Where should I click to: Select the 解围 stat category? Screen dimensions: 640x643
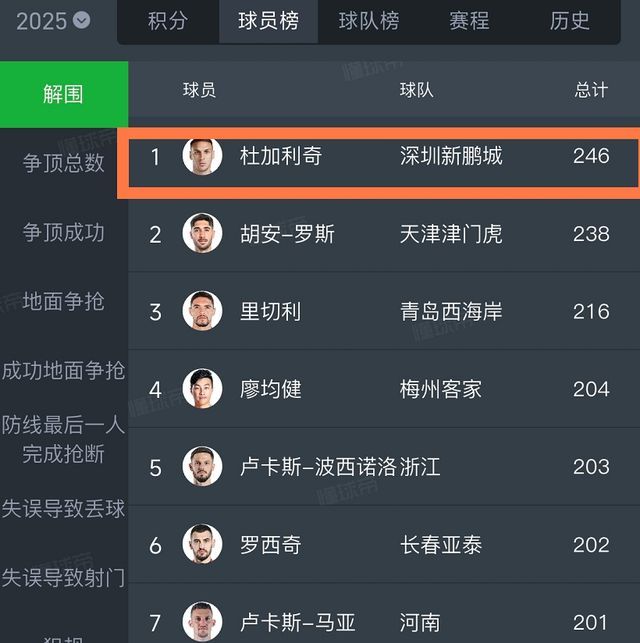63,94
